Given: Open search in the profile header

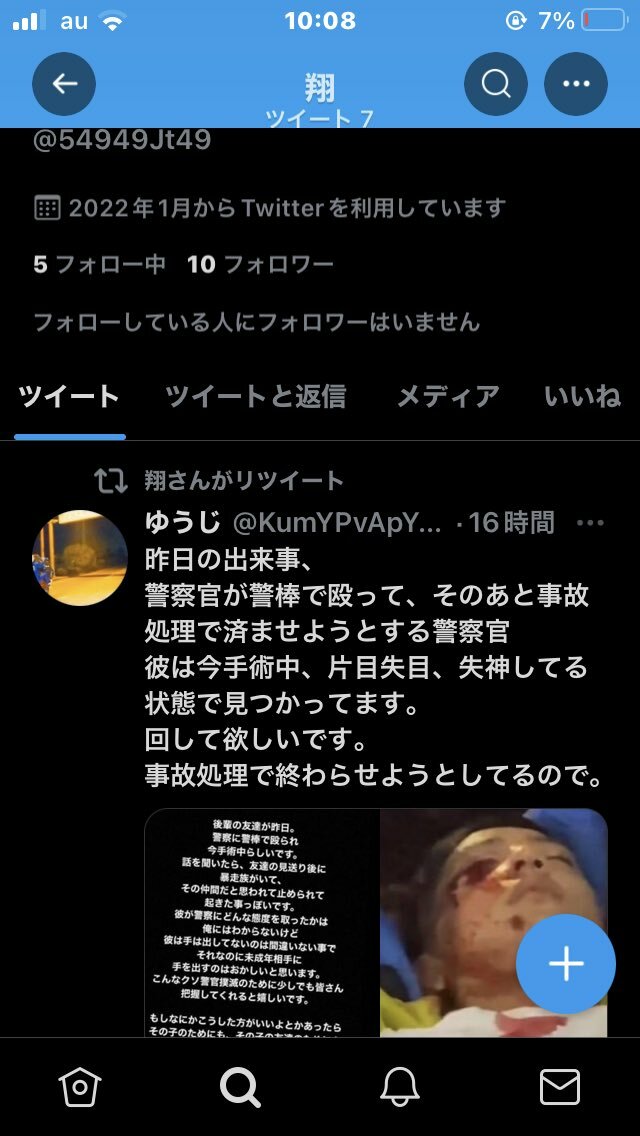Looking at the screenshot, I should (x=496, y=84).
